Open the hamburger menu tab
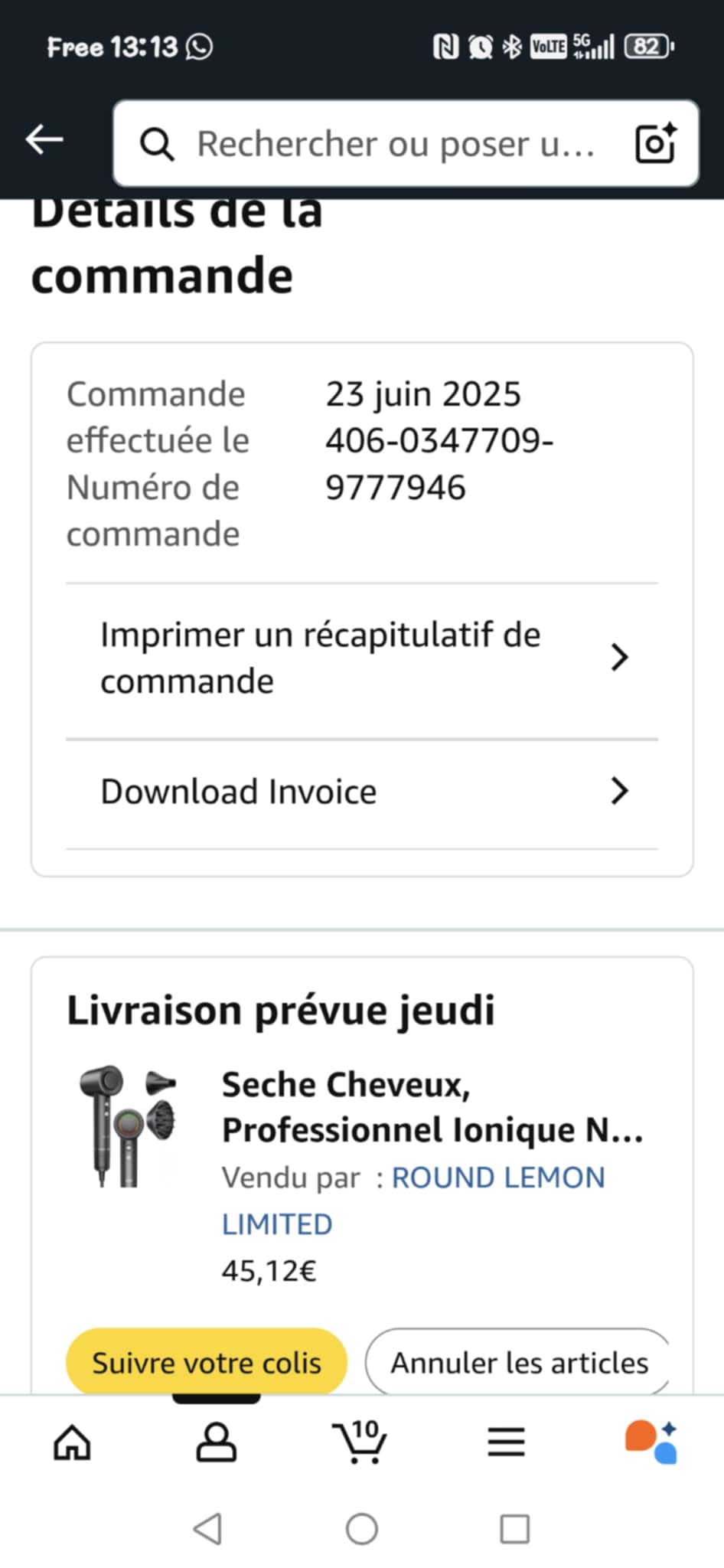 (506, 1443)
